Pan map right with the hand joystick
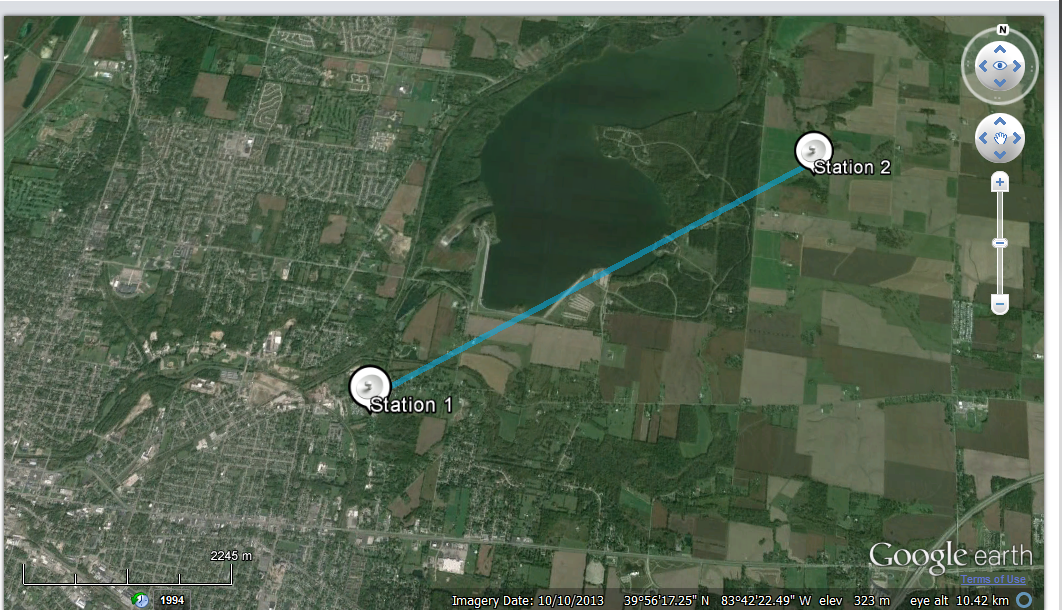Screen dimensions: 1062x610 tap(1017, 138)
